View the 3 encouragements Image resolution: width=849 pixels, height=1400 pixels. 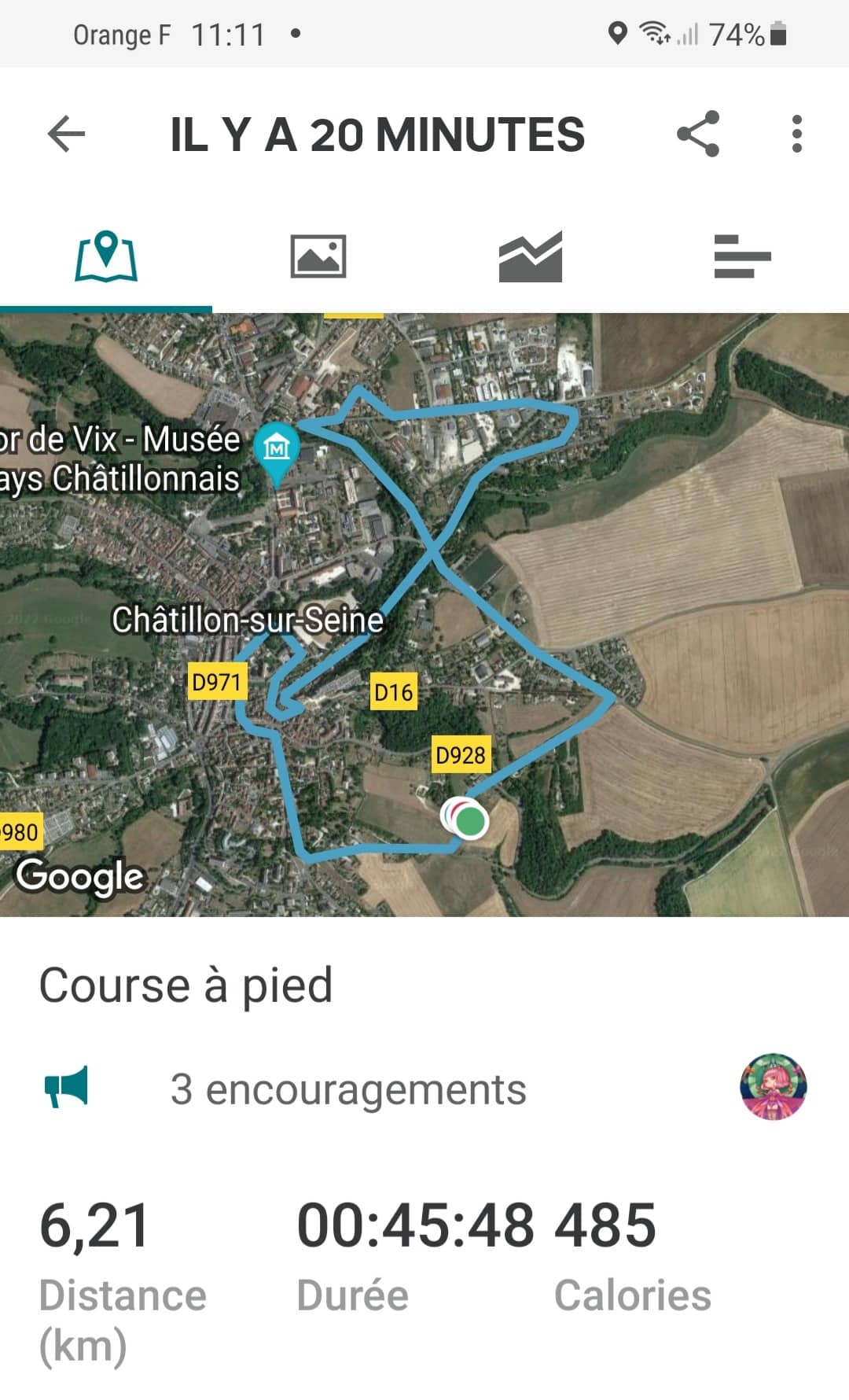tap(348, 1089)
